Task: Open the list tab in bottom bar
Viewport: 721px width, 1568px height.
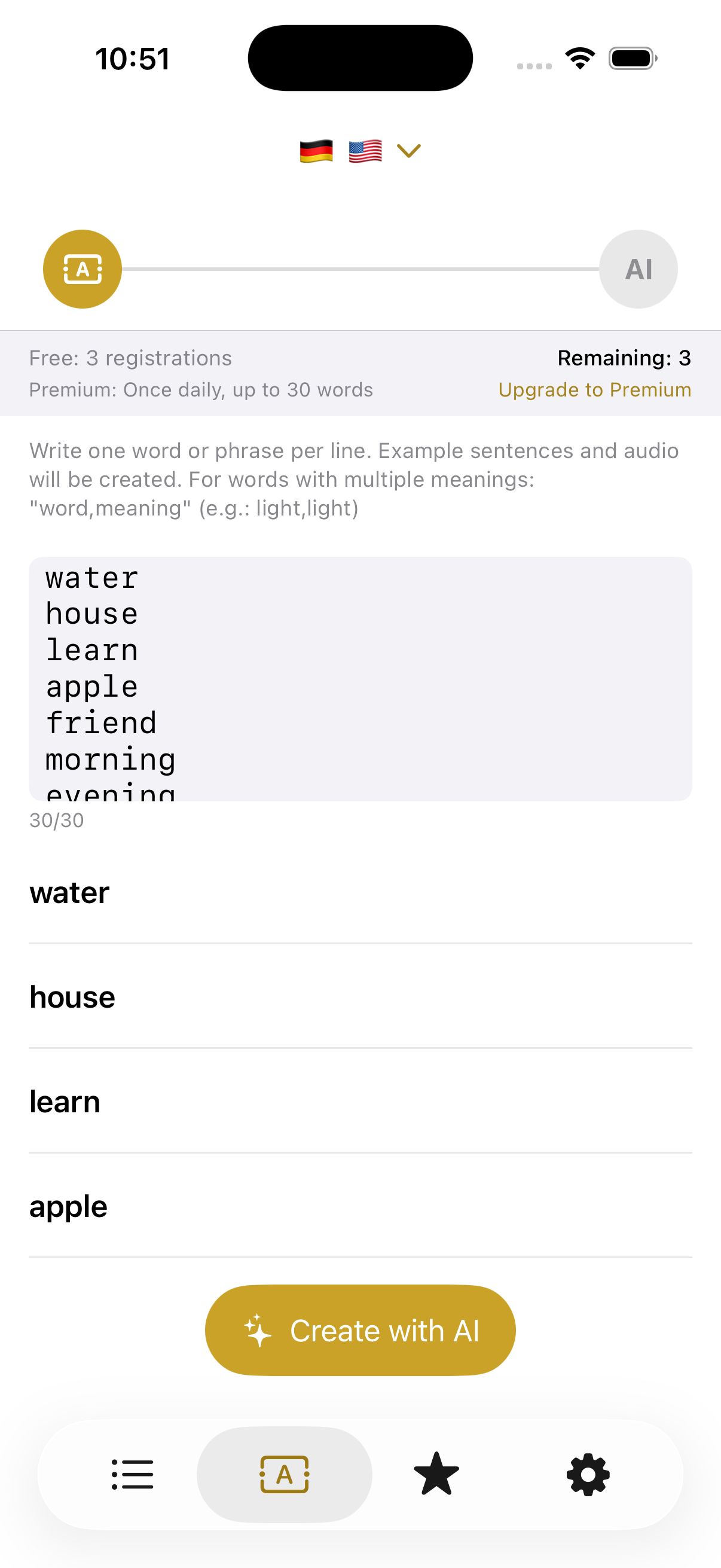Action: (133, 1474)
